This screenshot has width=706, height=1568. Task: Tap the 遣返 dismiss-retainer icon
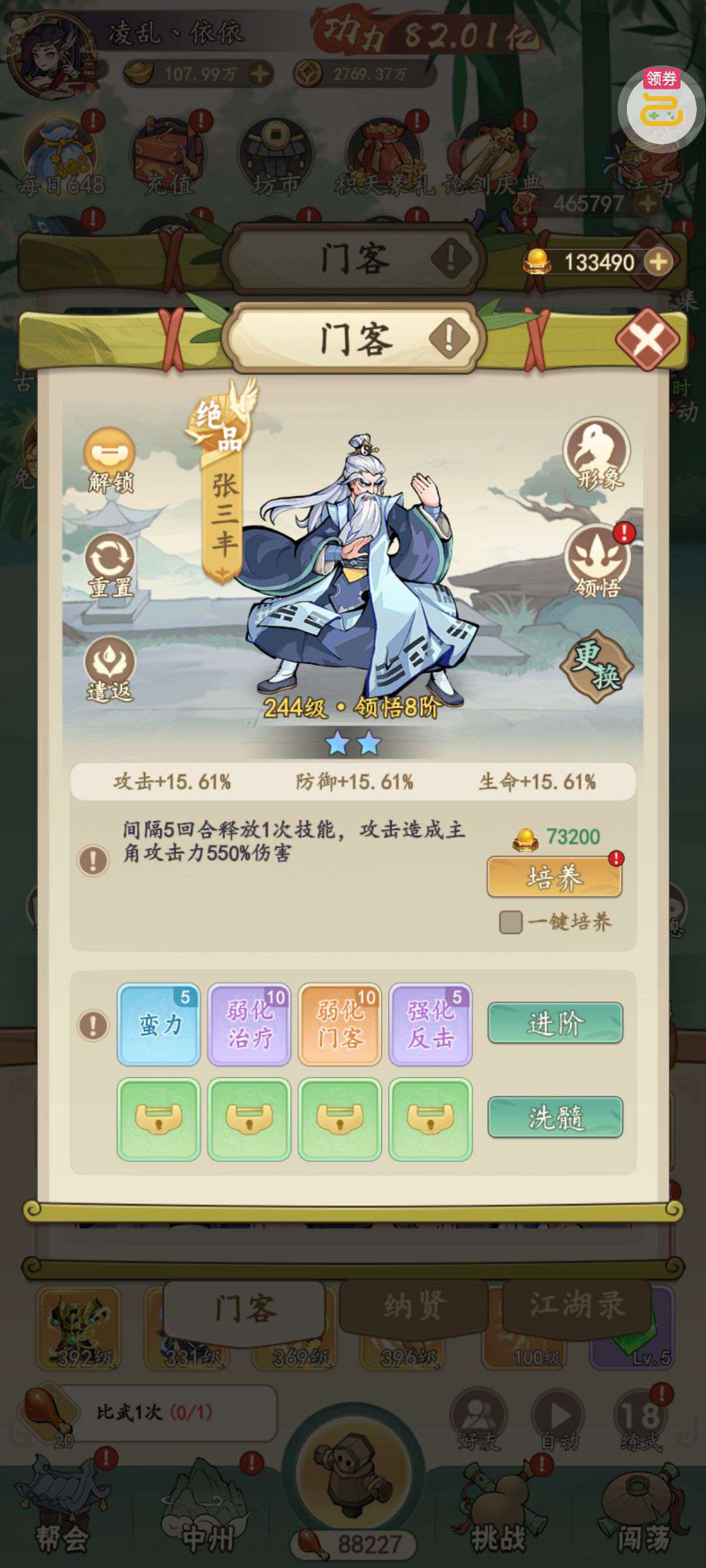tap(110, 670)
